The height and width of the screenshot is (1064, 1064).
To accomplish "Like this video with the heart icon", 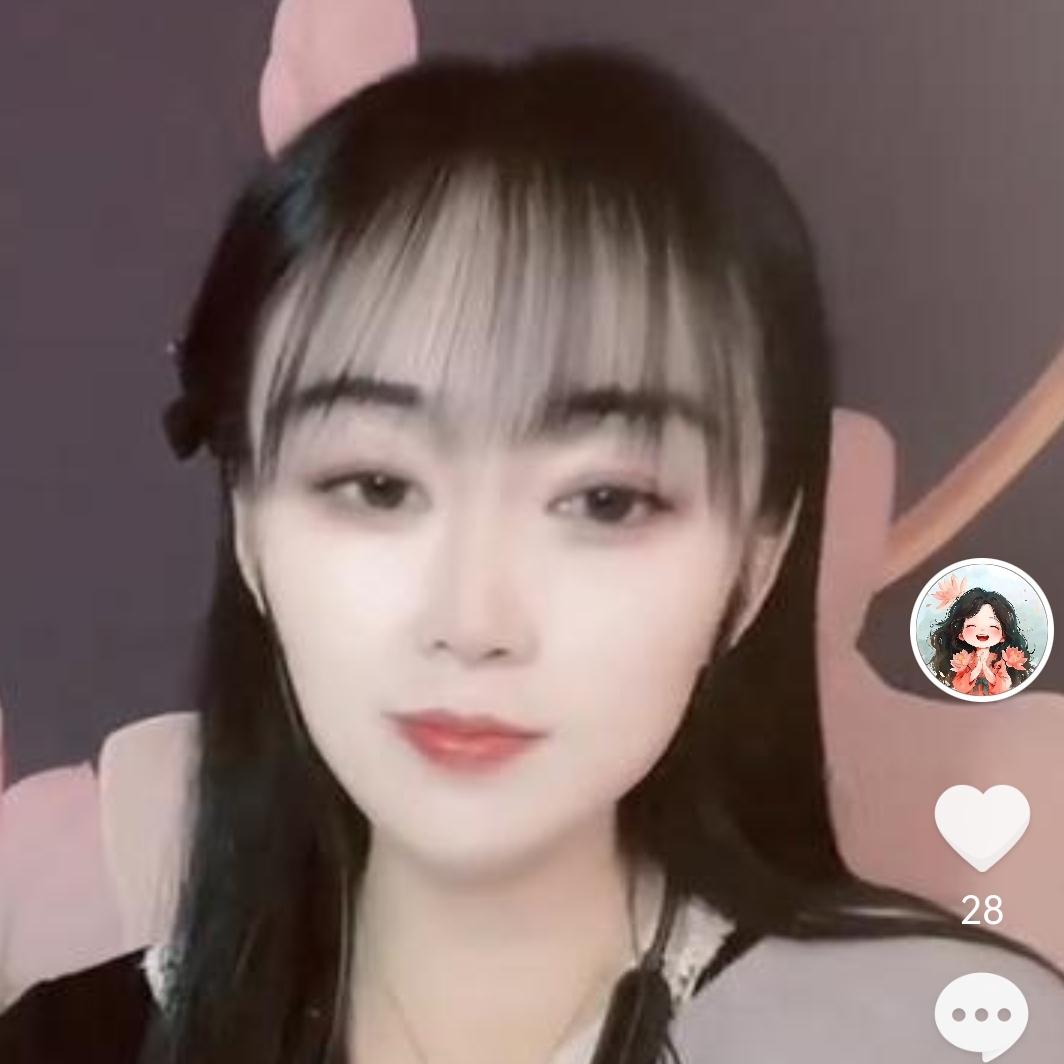I will (981, 826).
